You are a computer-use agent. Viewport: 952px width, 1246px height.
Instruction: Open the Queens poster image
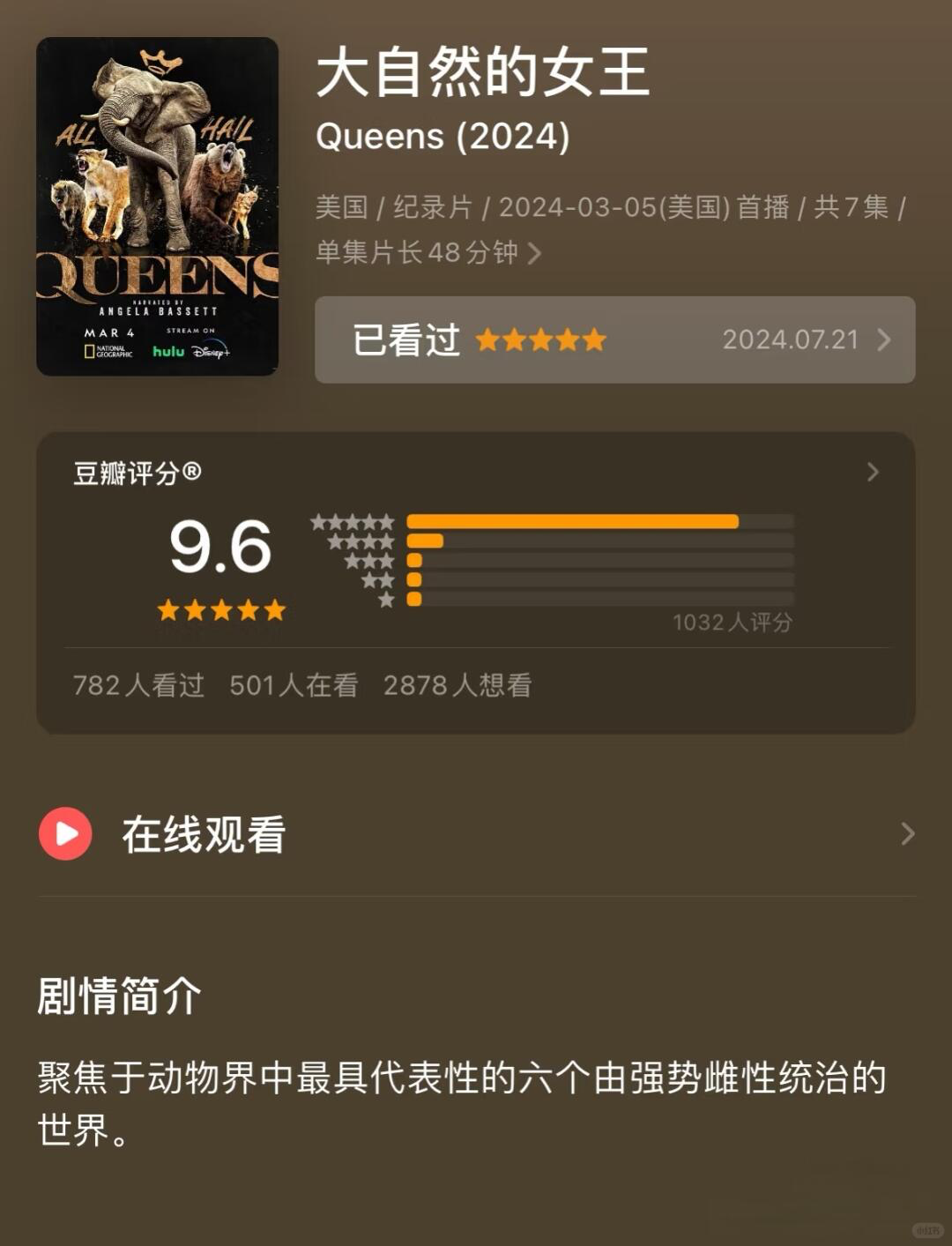pos(157,206)
